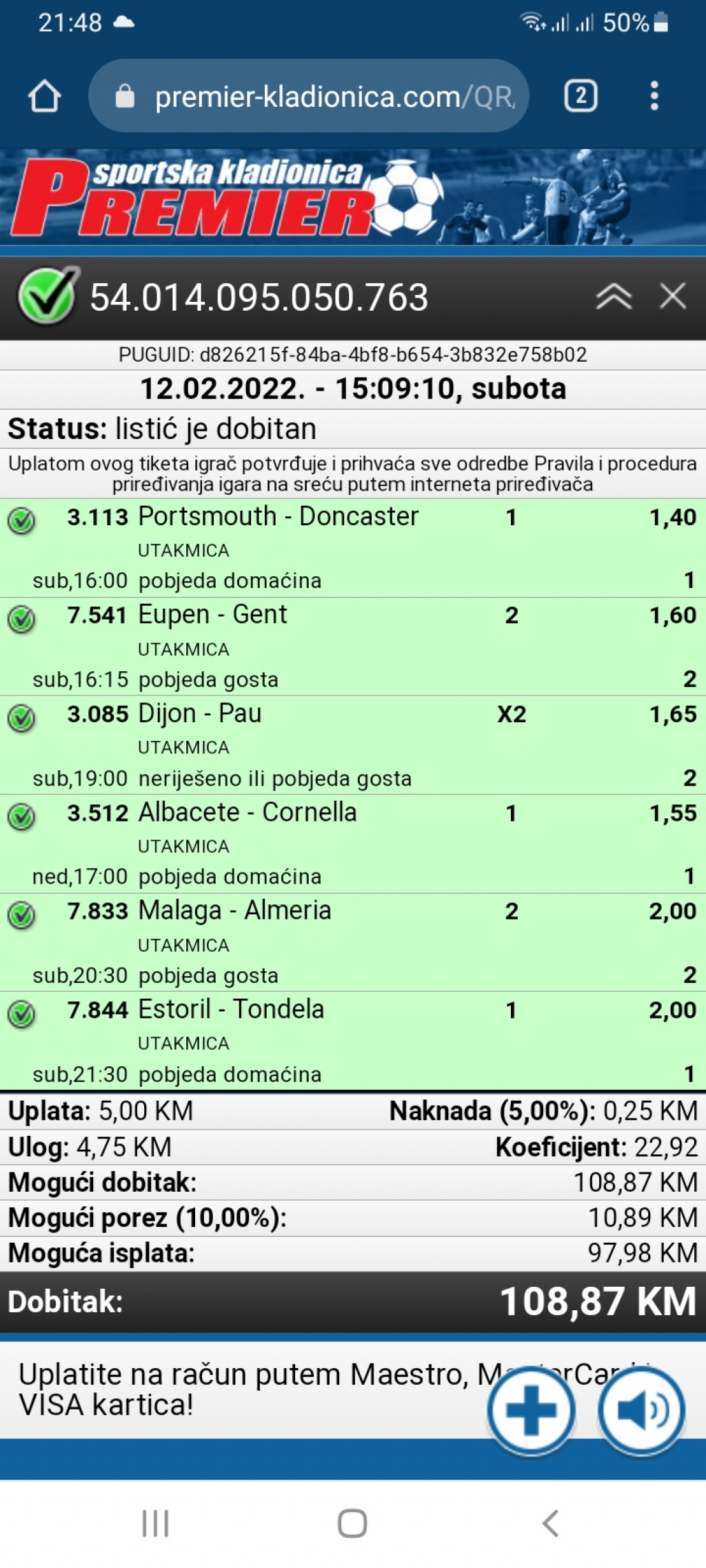Open the browser overflow menu

(x=654, y=96)
